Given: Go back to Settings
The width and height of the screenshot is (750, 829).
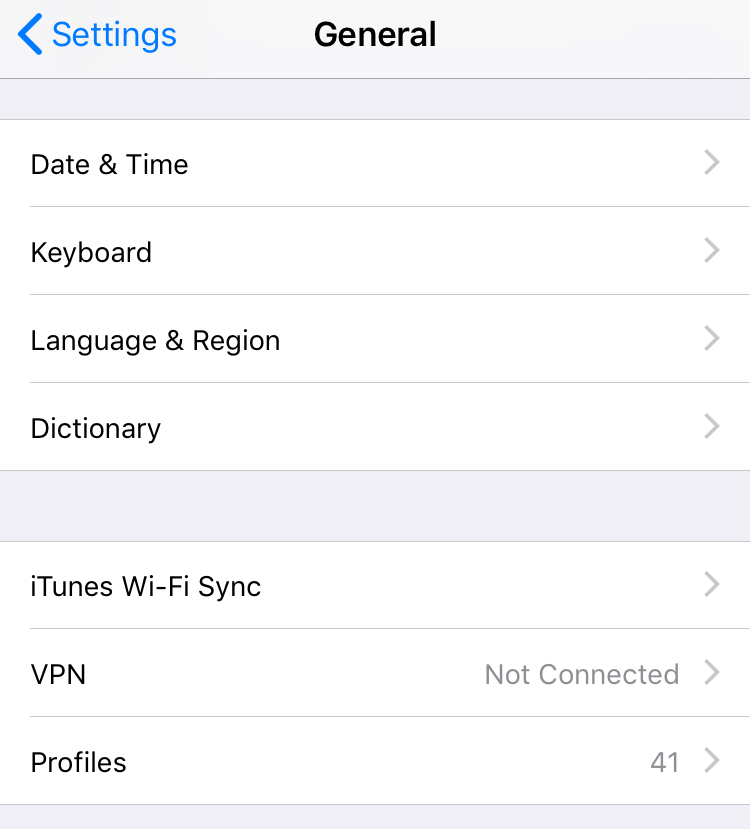Looking at the screenshot, I should (x=98, y=36).
